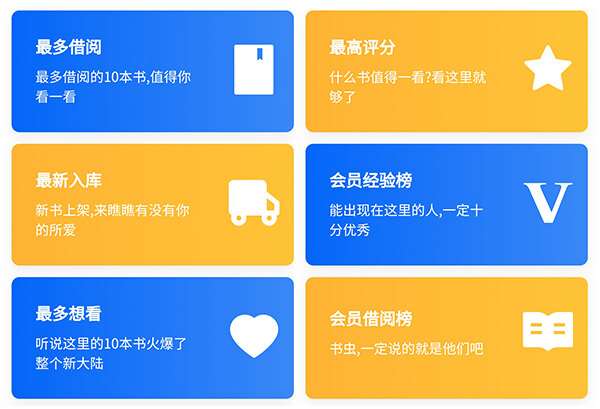Viewport: 600px width, 409px height.
Task: Open the 会员借阅榜 card
Action: [x=446, y=338]
